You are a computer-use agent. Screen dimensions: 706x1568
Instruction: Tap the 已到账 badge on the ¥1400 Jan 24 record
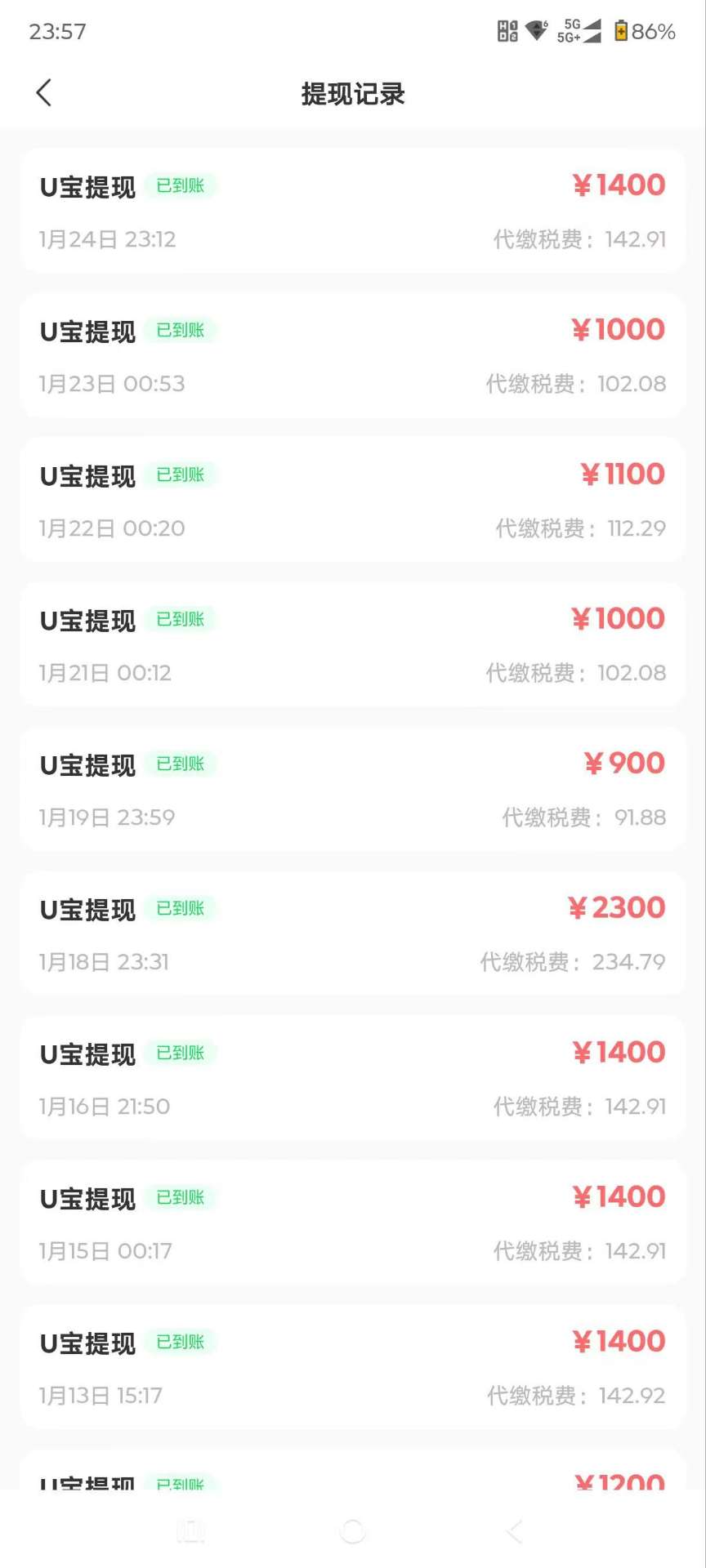[x=180, y=186]
